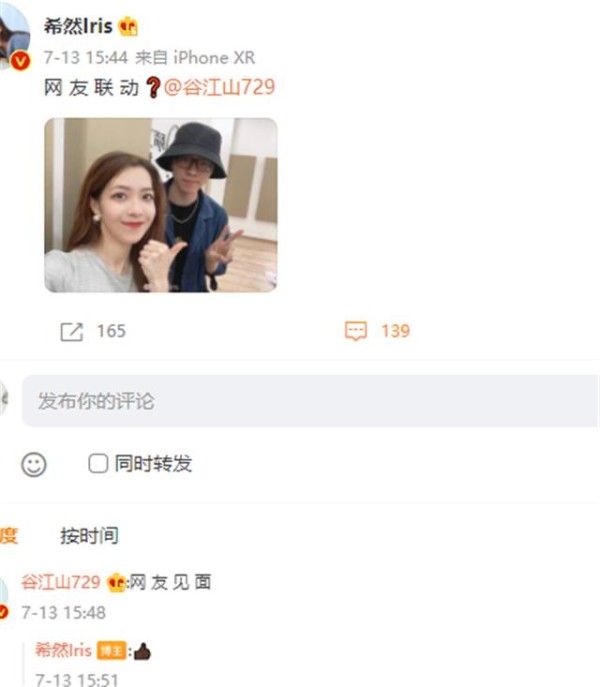Open the comments icon showing 139
The height and width of the screenshot is (687, 600).
tap(356, 331)
